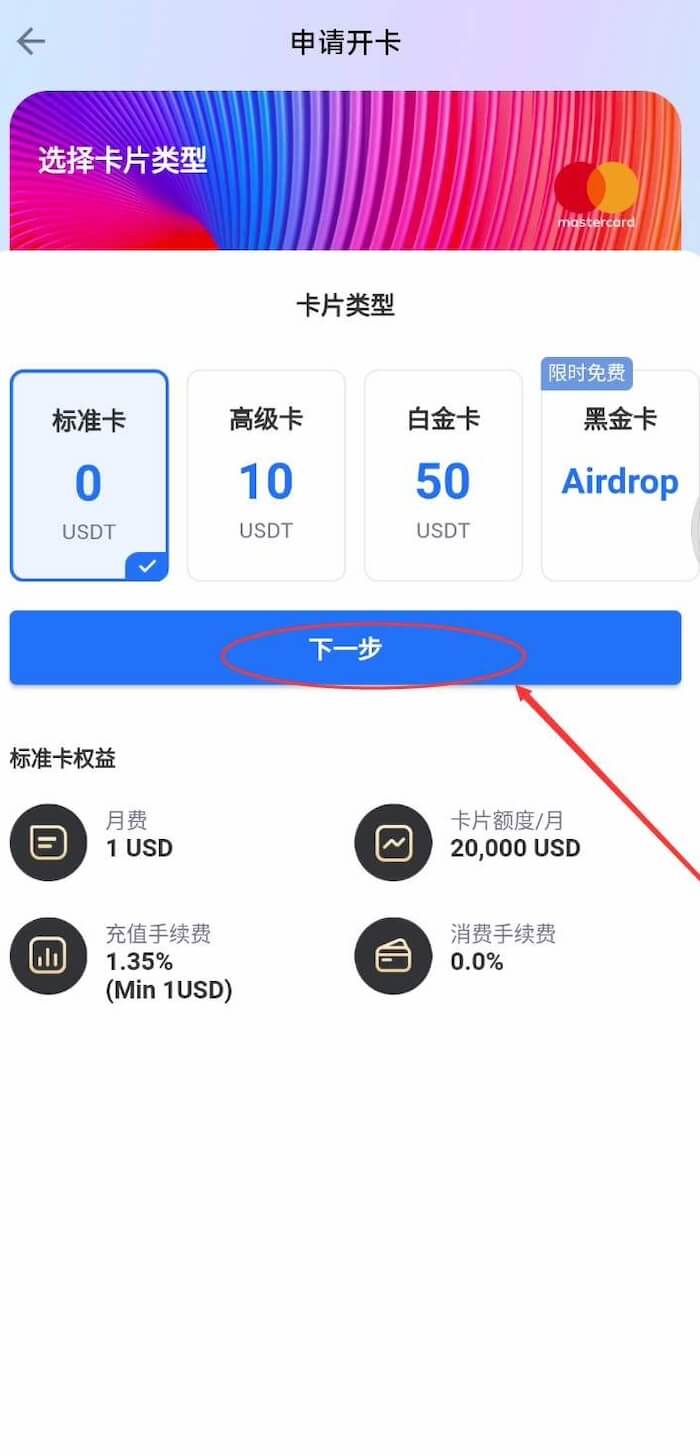Select the 黑金卡 Airdrop card
Viewport: 700px width, 1456px height.
pyautogui.click(x=619, y=476)
